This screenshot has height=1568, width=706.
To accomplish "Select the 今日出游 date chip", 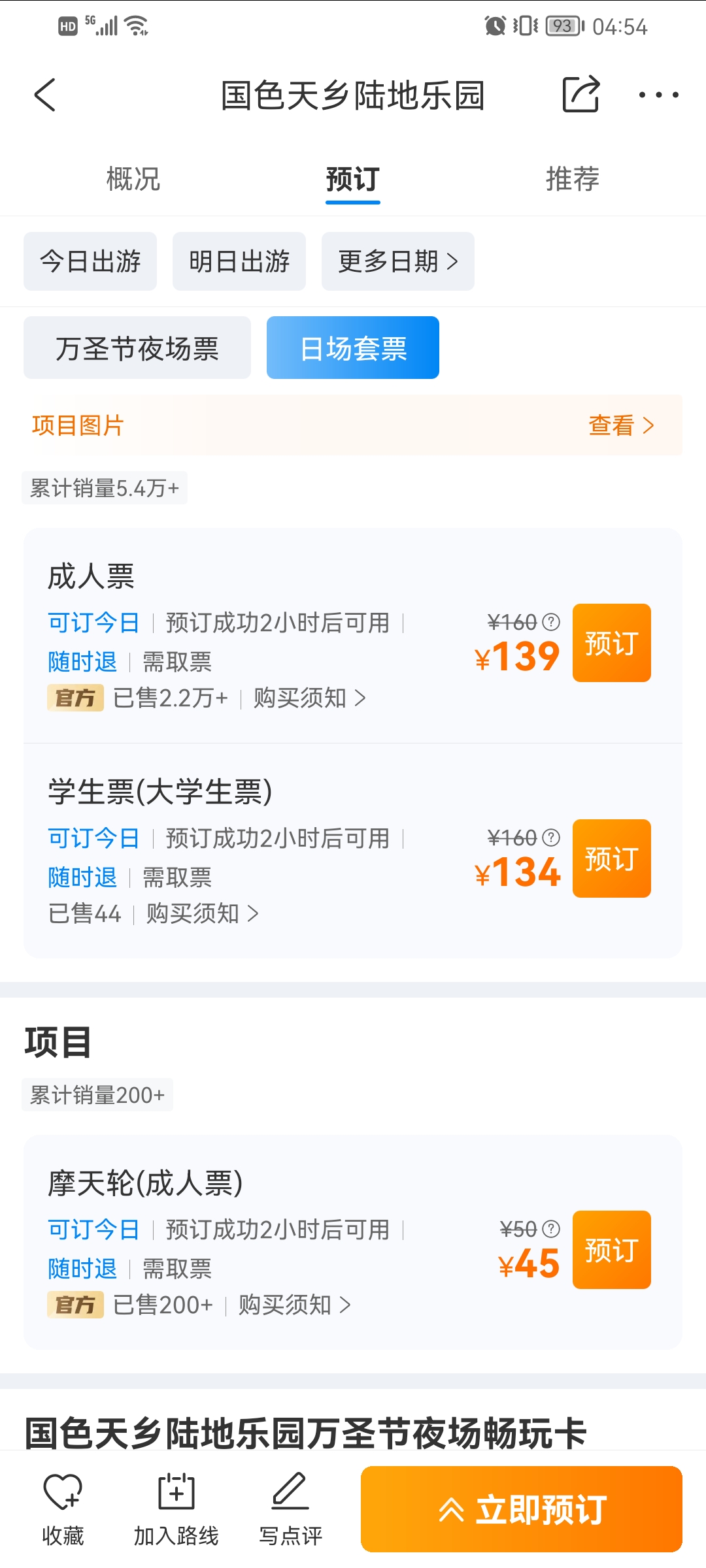I will click(x=90, y=261).
